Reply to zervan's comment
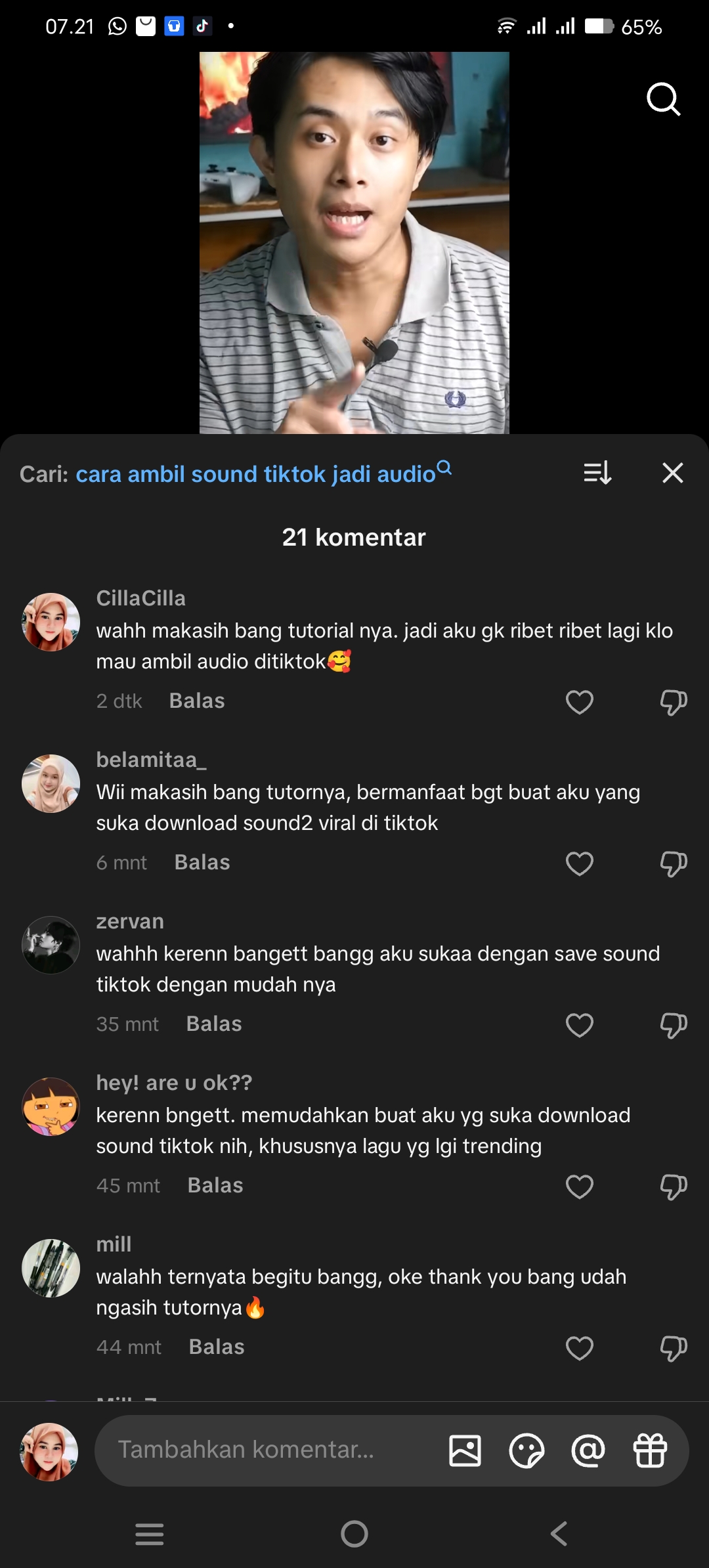This screenshot has height=1568, width=709. pyautogui.click(x=214, y=1024)
